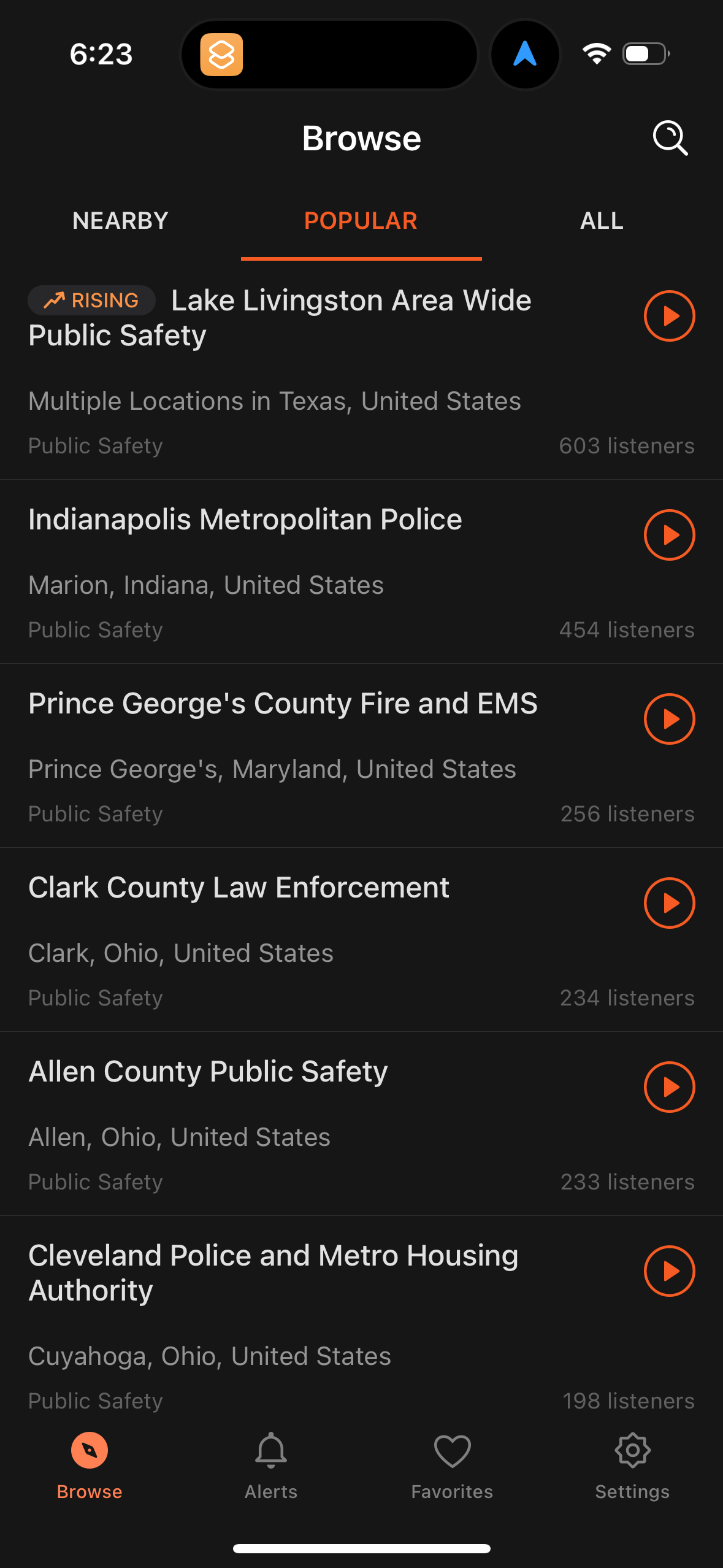Image resolution: width=723 pixels, height=1568 pixels.
Task: Select the Cleveland Police and Metro Housing listing
Action: [x=273, y=1272]
